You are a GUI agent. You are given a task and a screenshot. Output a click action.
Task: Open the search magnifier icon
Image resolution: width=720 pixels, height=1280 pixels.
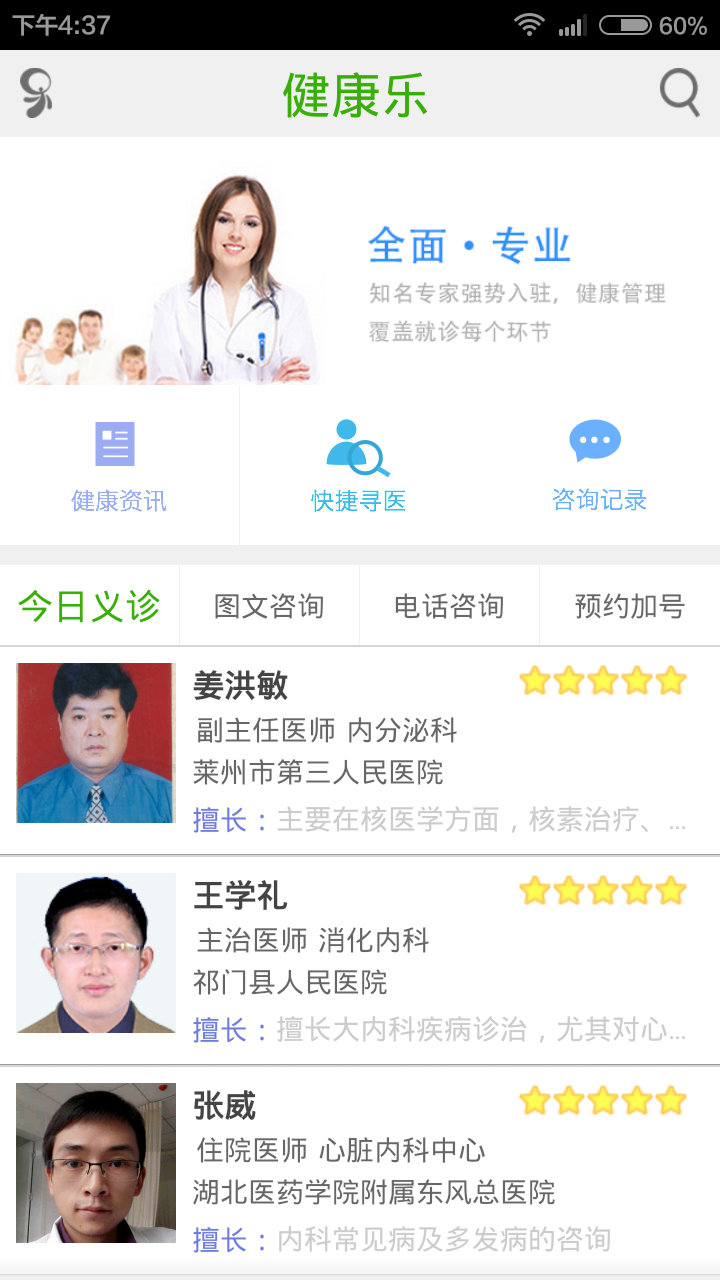click(680, 94)
